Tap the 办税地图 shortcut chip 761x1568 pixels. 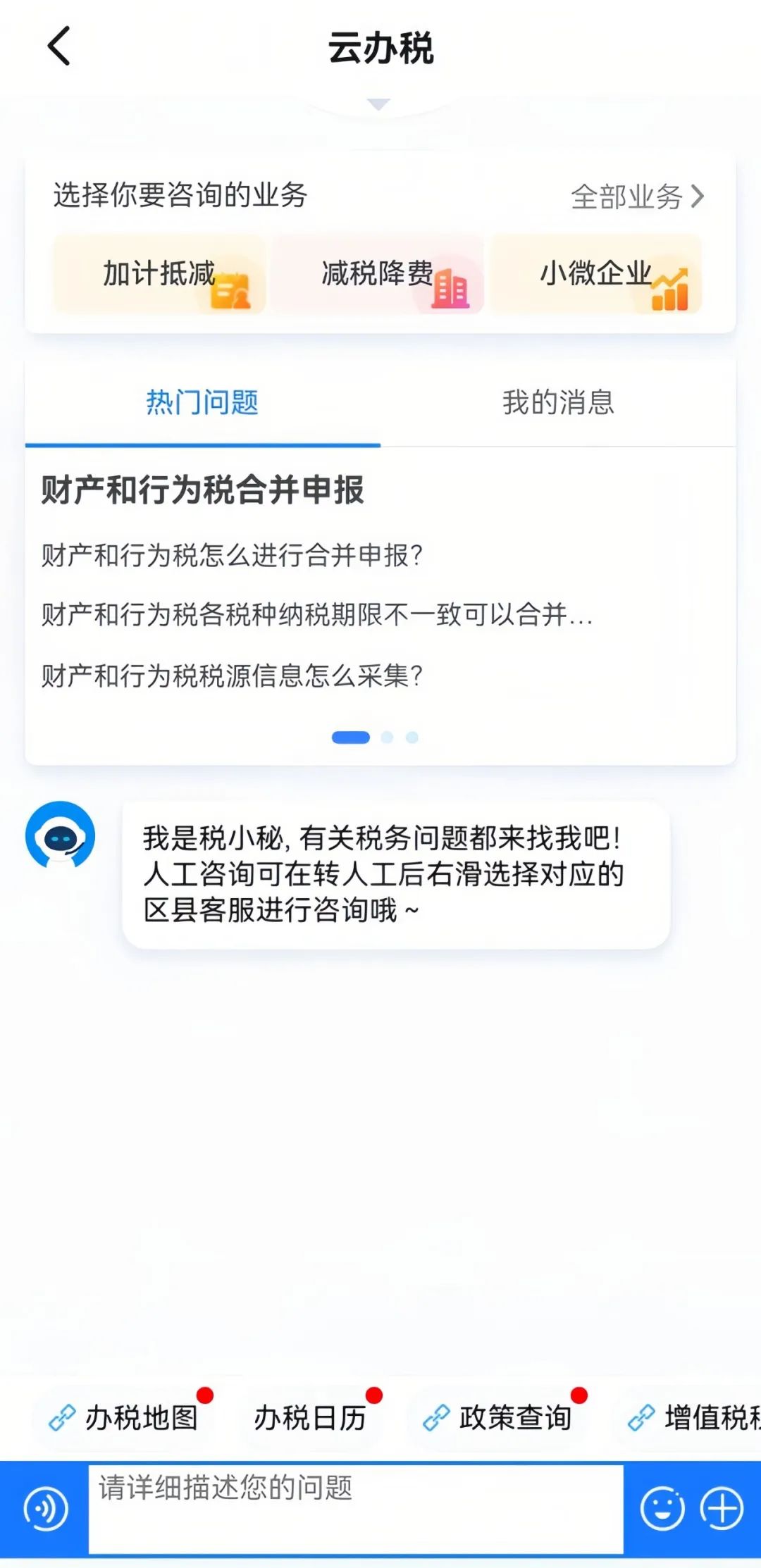click(123, 1417)
